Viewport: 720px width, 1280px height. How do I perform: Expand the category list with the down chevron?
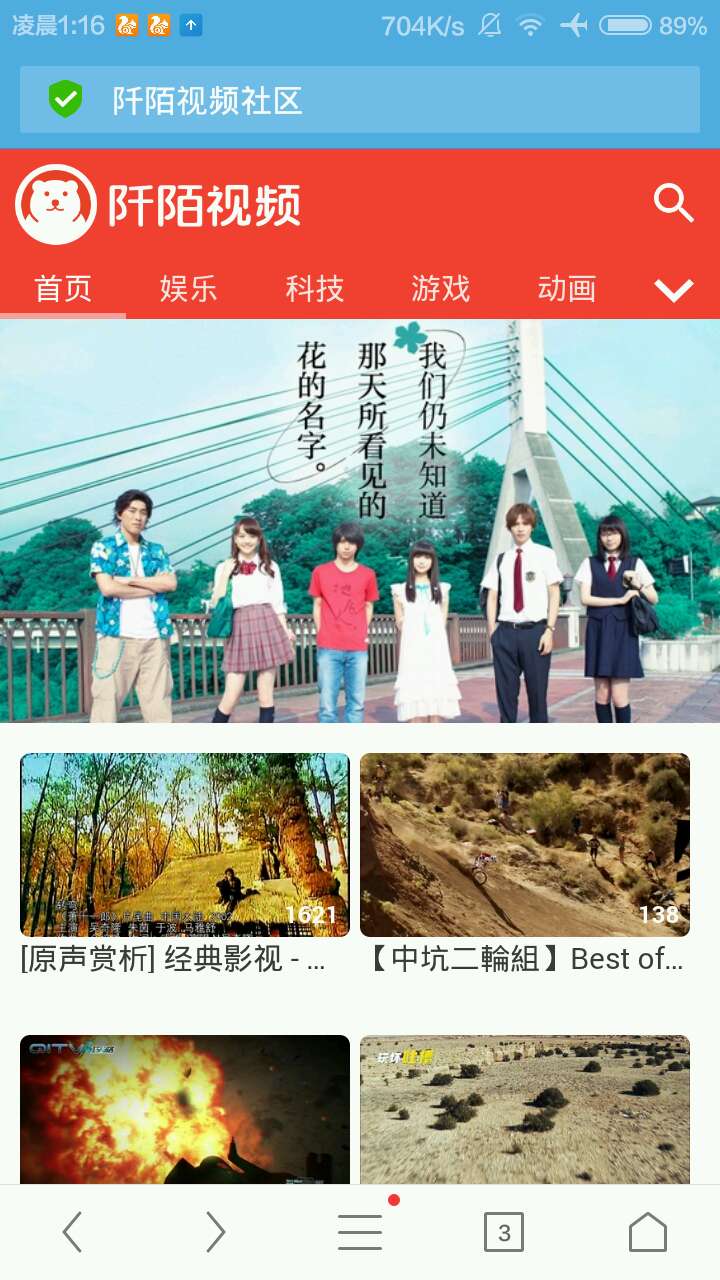tap(673, 290)
